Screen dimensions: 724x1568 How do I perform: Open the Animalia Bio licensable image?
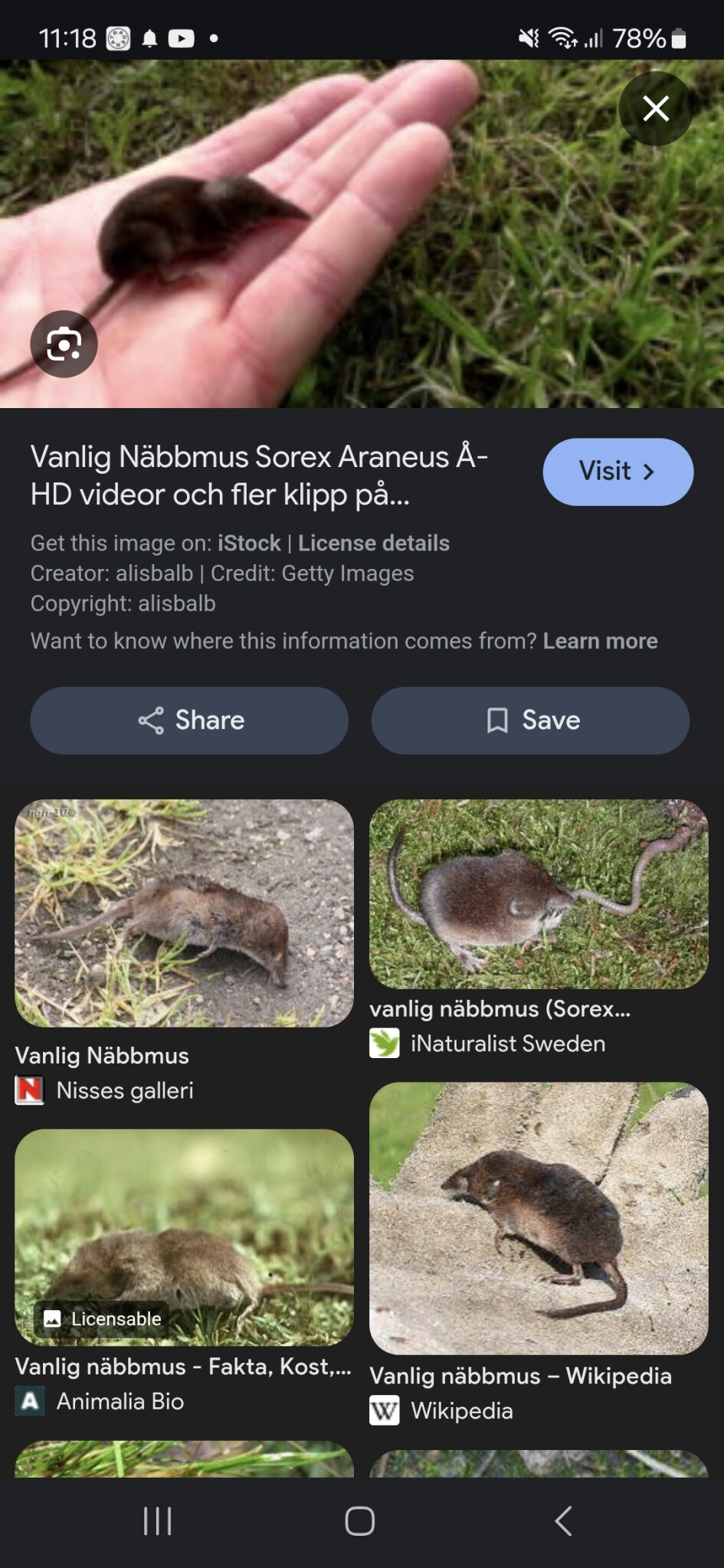[x=184, y=1236]
